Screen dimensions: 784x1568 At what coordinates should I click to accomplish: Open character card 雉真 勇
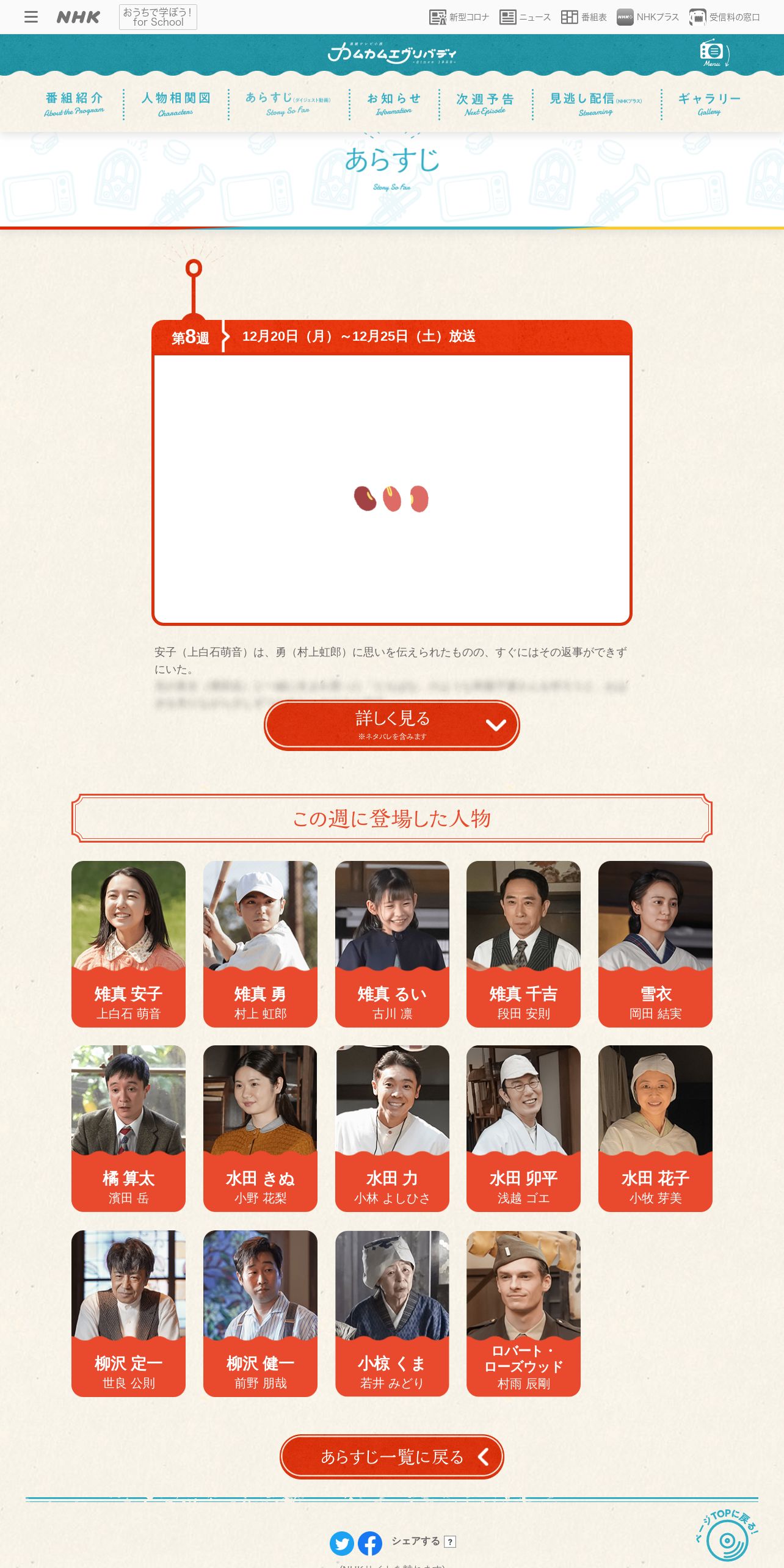point(260,944)
